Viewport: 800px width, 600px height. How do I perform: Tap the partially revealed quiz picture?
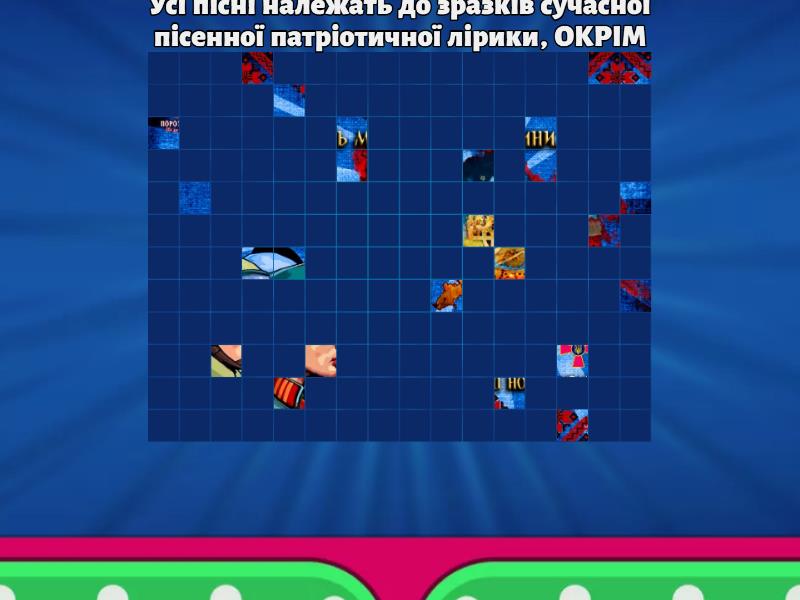pos(399,247)
